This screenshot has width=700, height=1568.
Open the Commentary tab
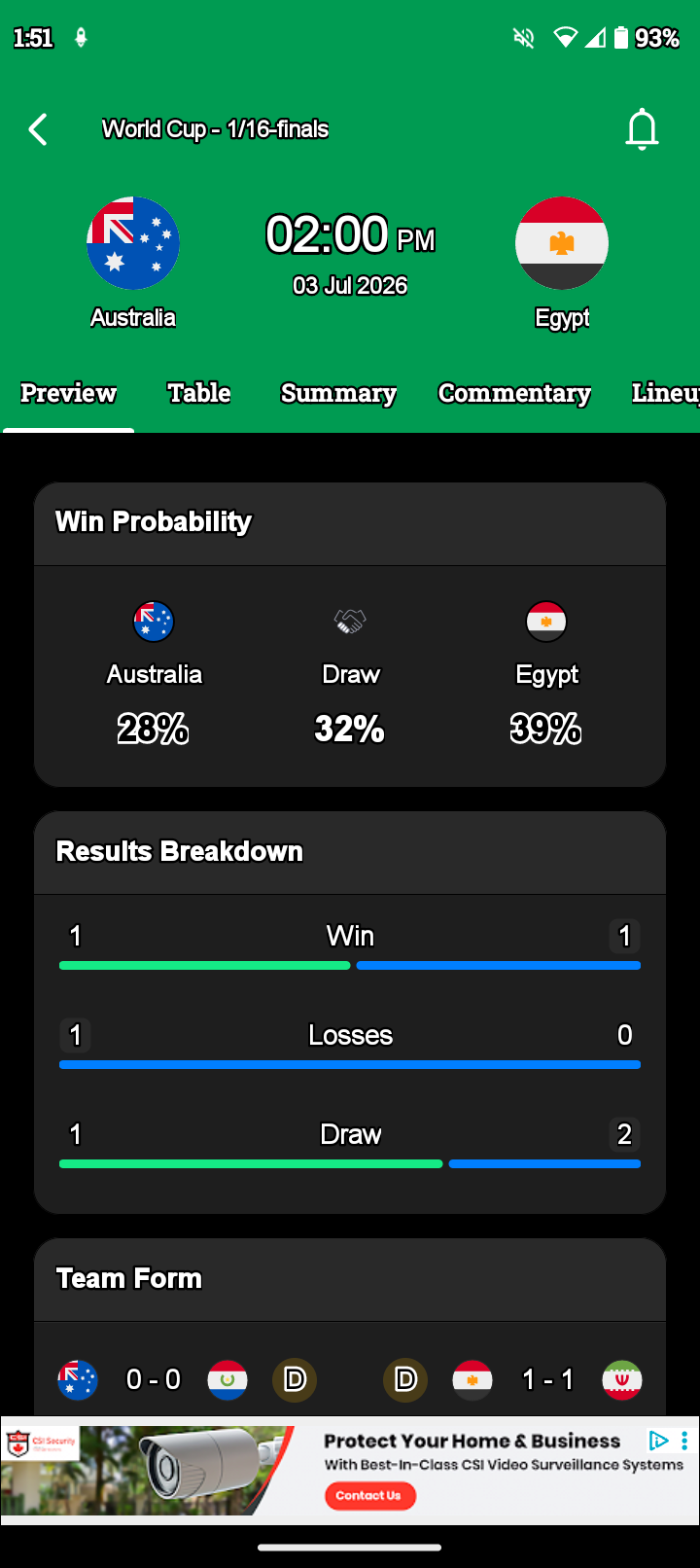514,393
